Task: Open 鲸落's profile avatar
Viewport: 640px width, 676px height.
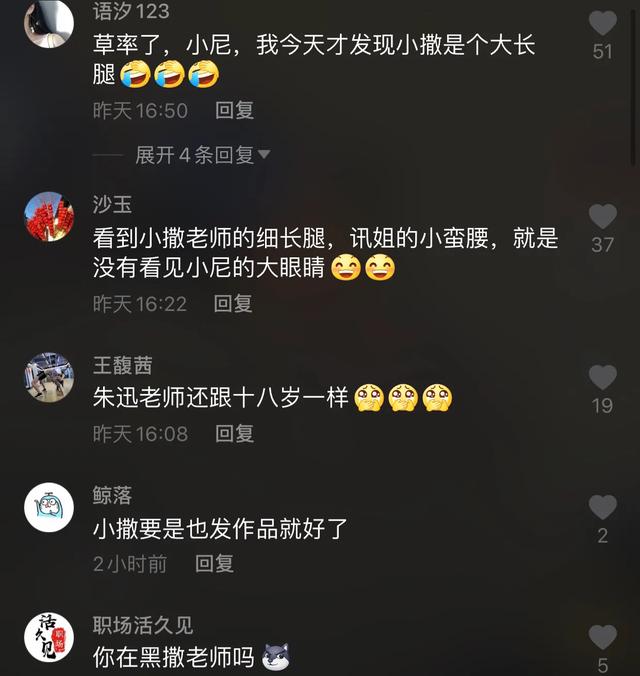Action: [x=49, y=508]
